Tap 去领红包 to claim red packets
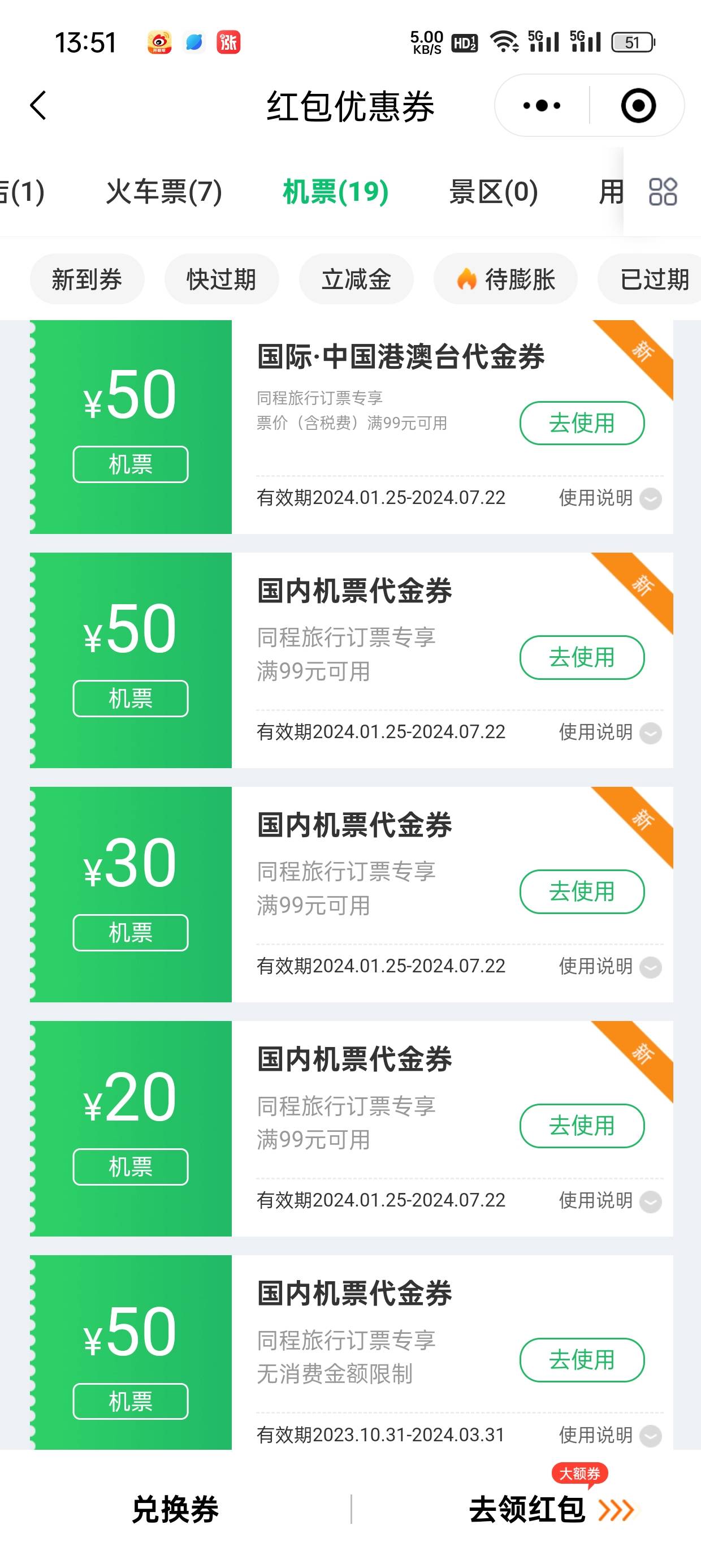The height and width of the screenshot is (1568, 701). pos(551,1510)
